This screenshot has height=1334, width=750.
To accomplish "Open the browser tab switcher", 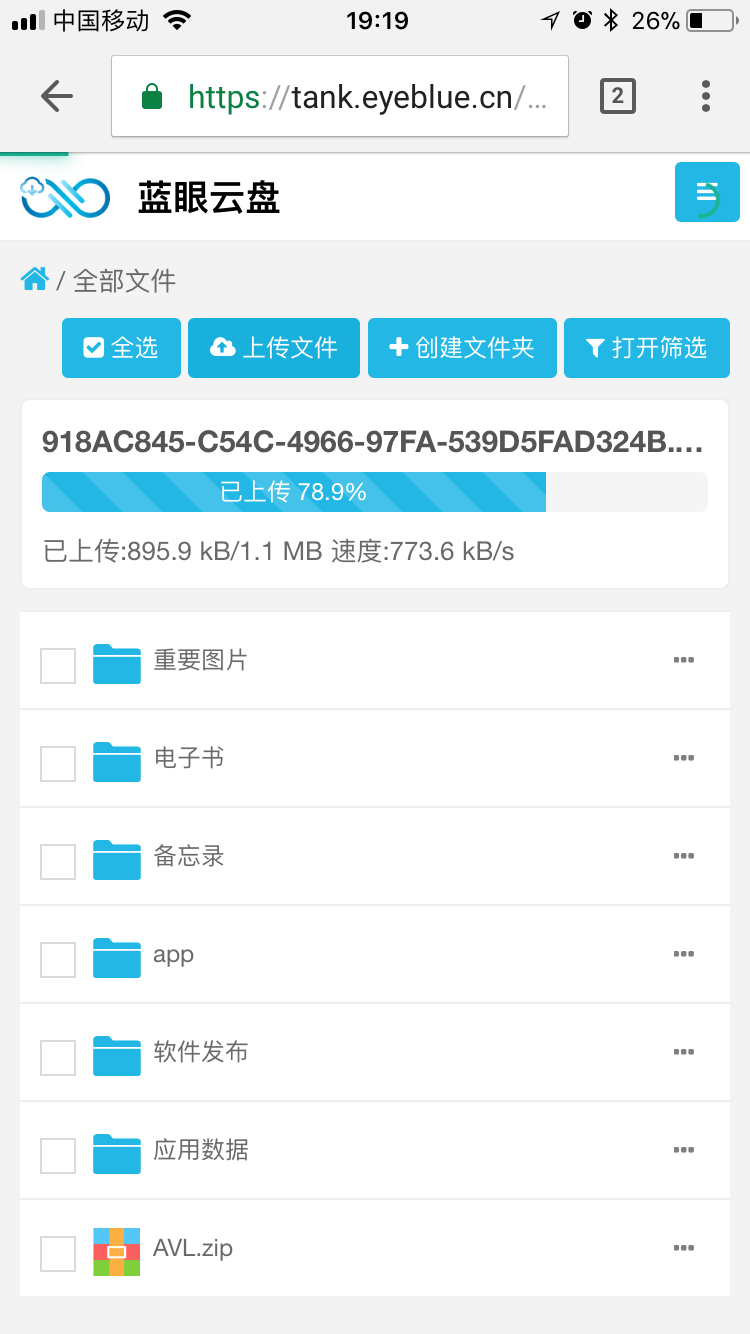I will click(617, 96).
